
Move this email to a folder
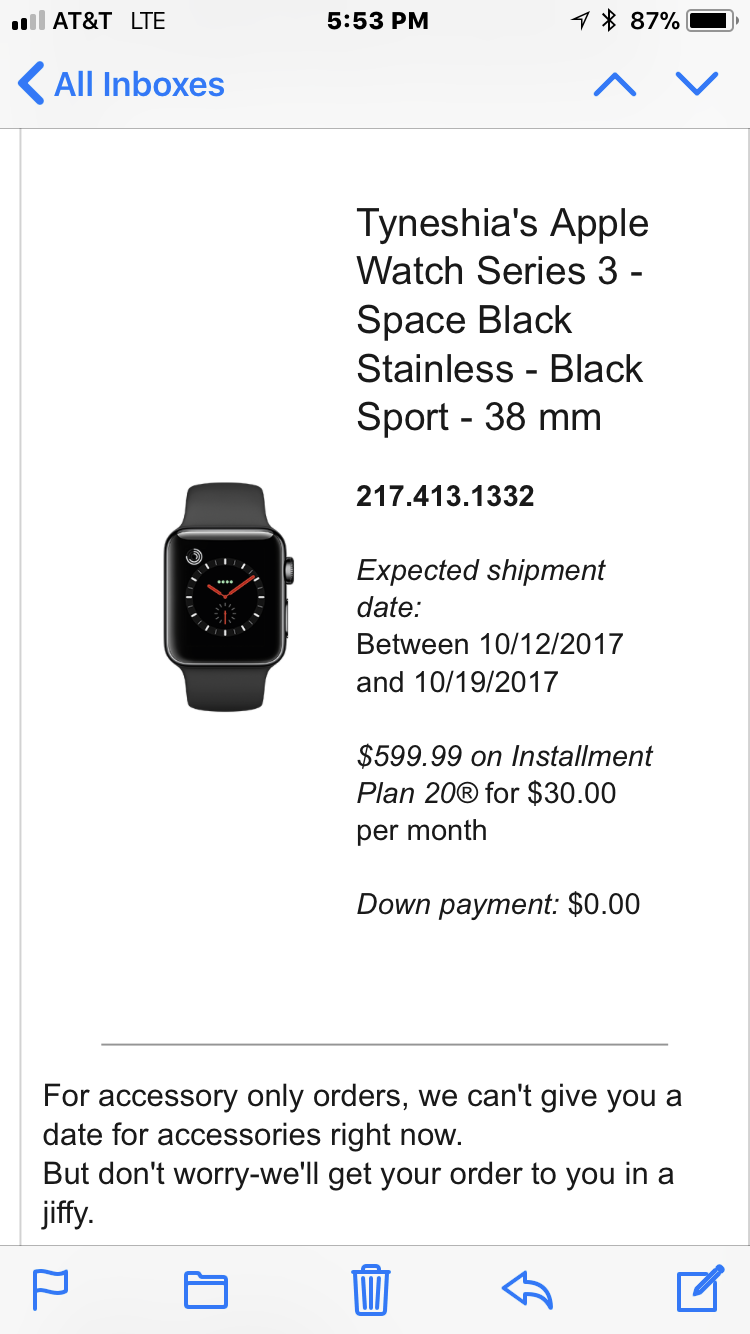coord(206,1290)
